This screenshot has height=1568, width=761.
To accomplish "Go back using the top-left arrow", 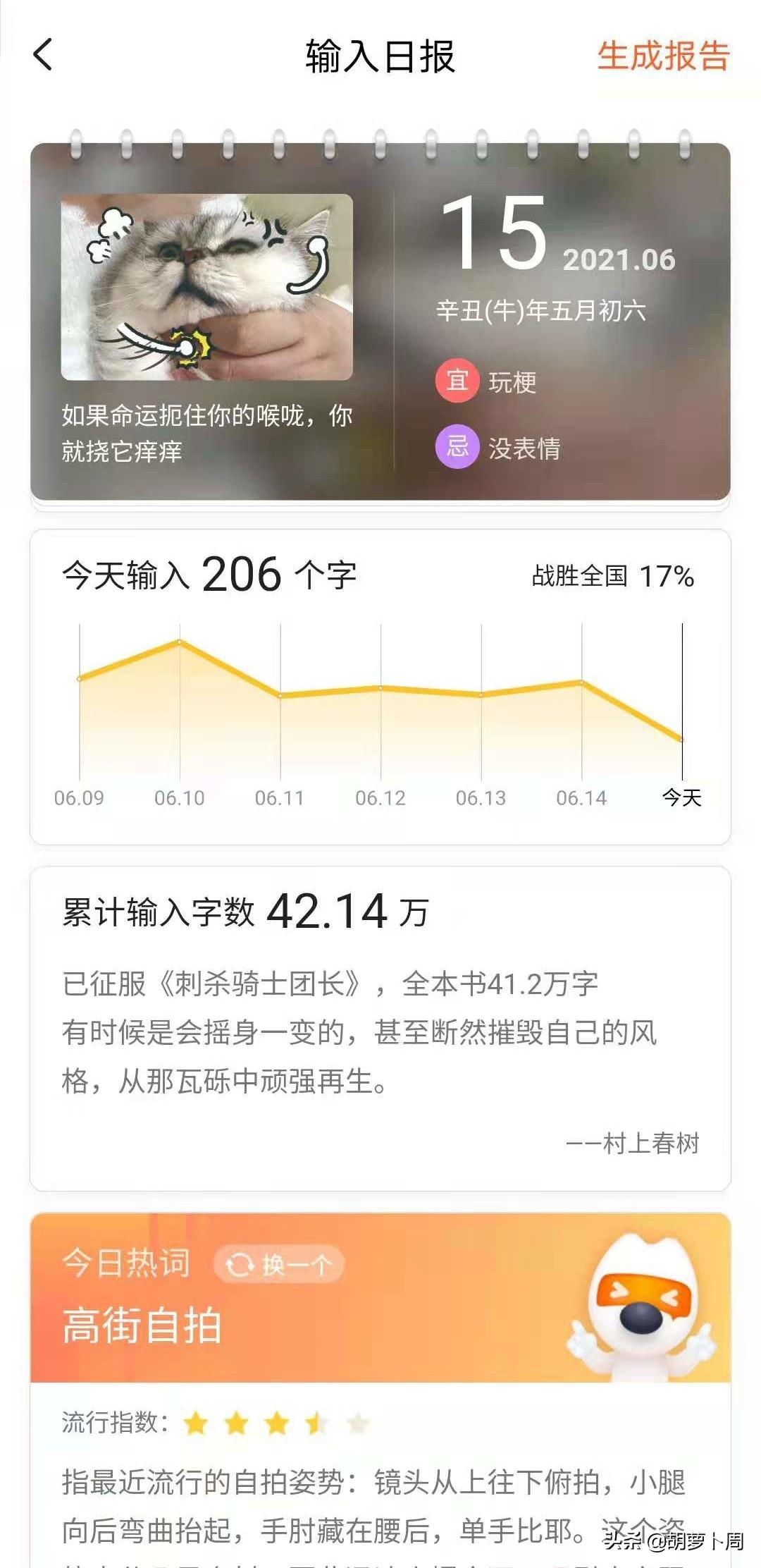I will pyautogui.click(x=44, y=55).
